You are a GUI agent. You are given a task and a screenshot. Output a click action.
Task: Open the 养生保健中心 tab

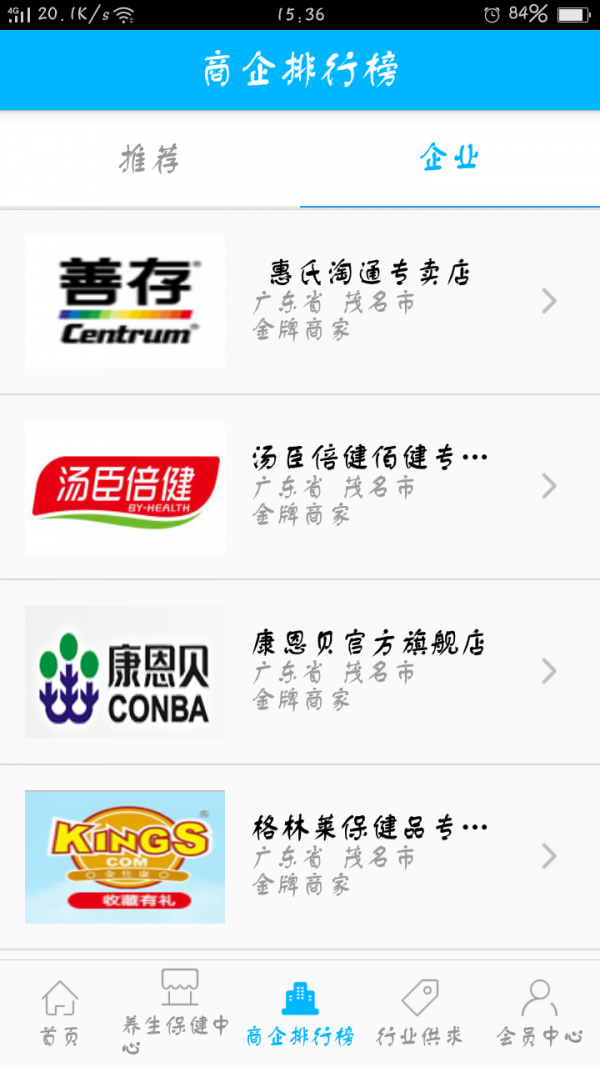[178, 1012]
